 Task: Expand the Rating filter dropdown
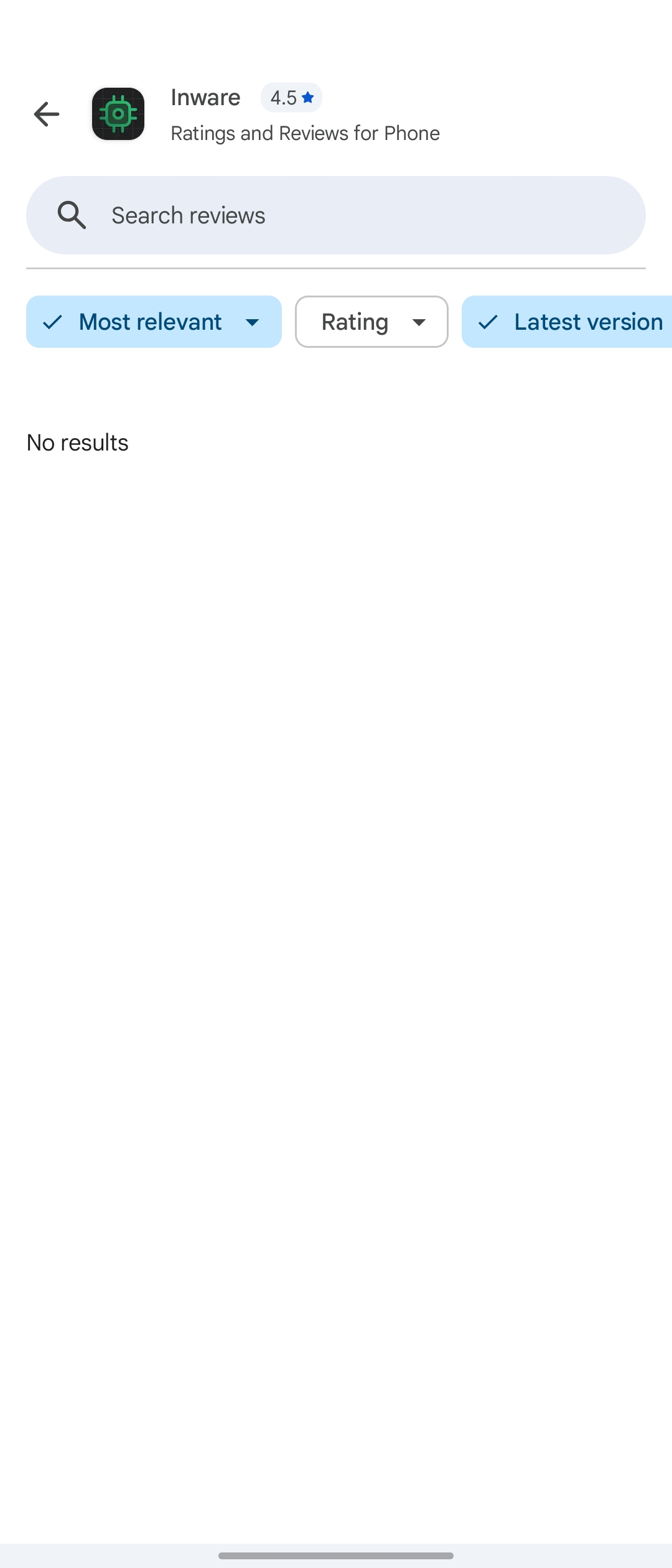371,322
